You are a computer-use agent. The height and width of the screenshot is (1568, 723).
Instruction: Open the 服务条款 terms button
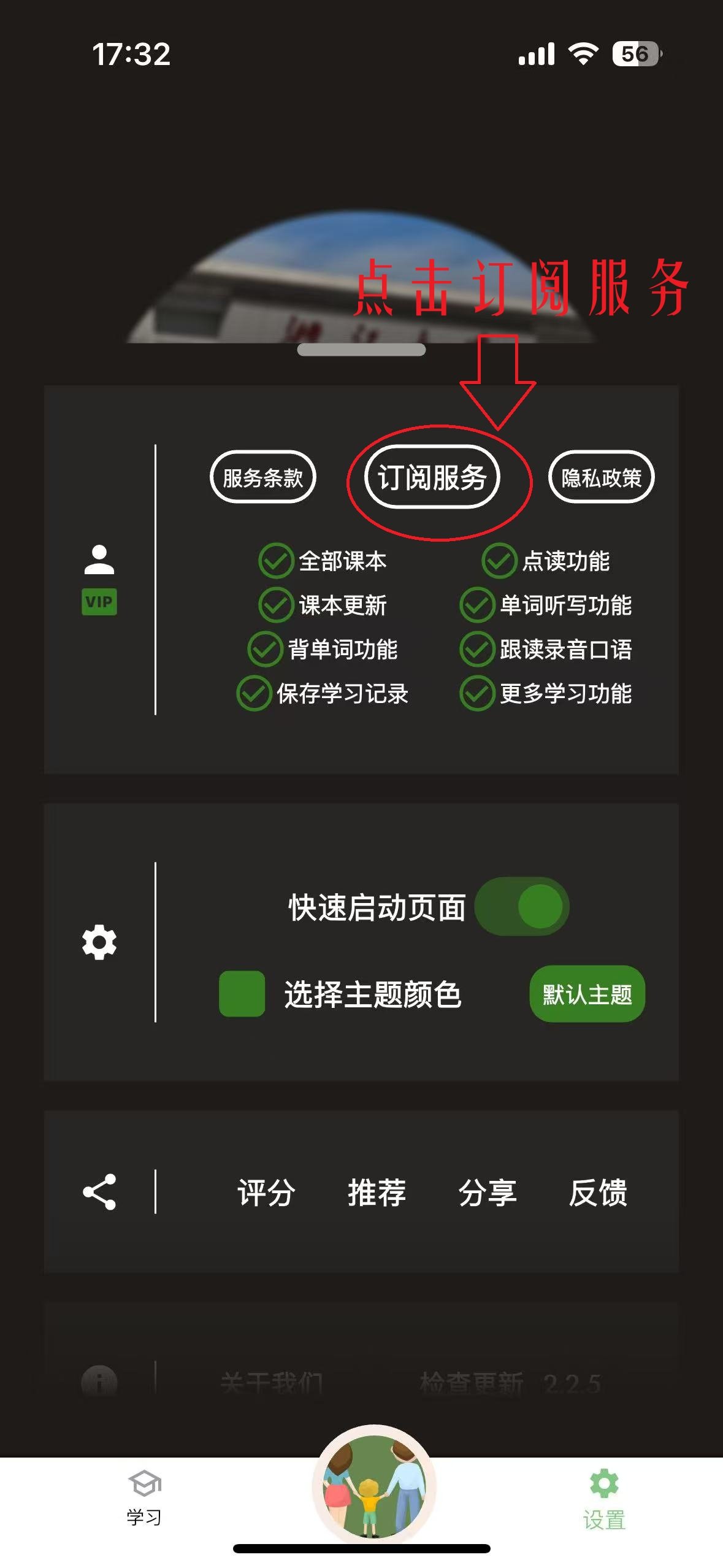pos(262,477)
